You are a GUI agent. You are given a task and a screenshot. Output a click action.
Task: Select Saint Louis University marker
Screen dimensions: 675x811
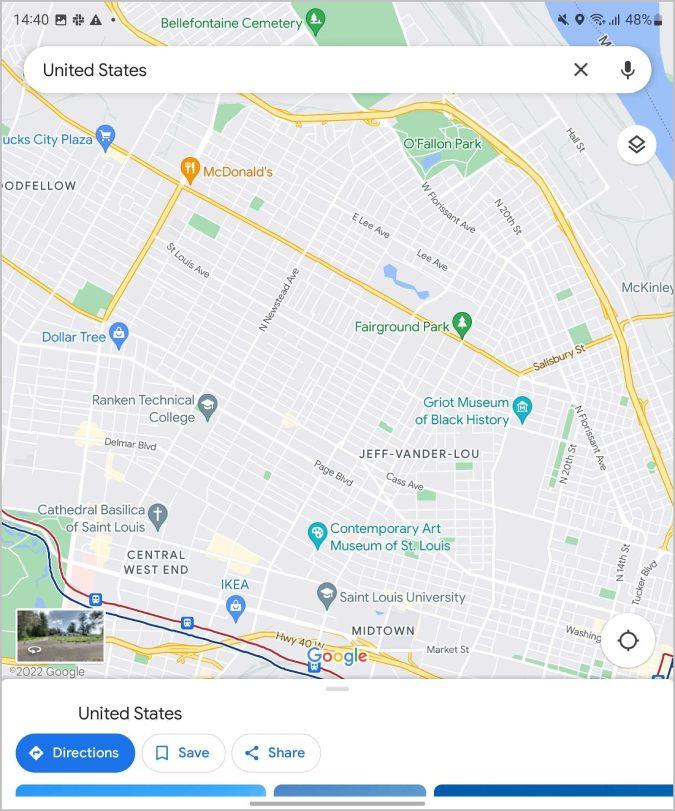click(326, 596)
